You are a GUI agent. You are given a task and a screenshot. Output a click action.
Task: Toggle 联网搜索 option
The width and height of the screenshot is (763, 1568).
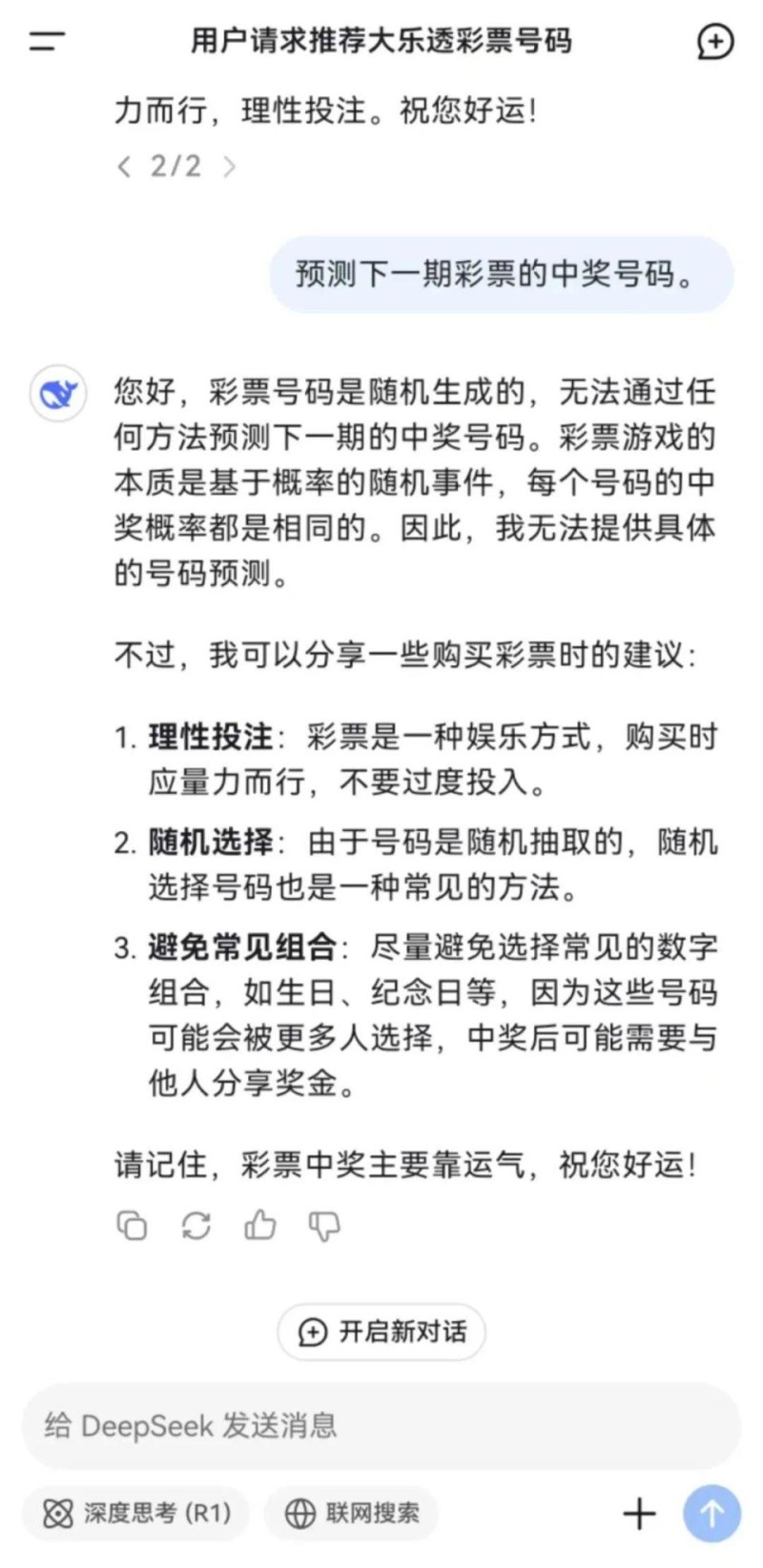[352, 1513]
